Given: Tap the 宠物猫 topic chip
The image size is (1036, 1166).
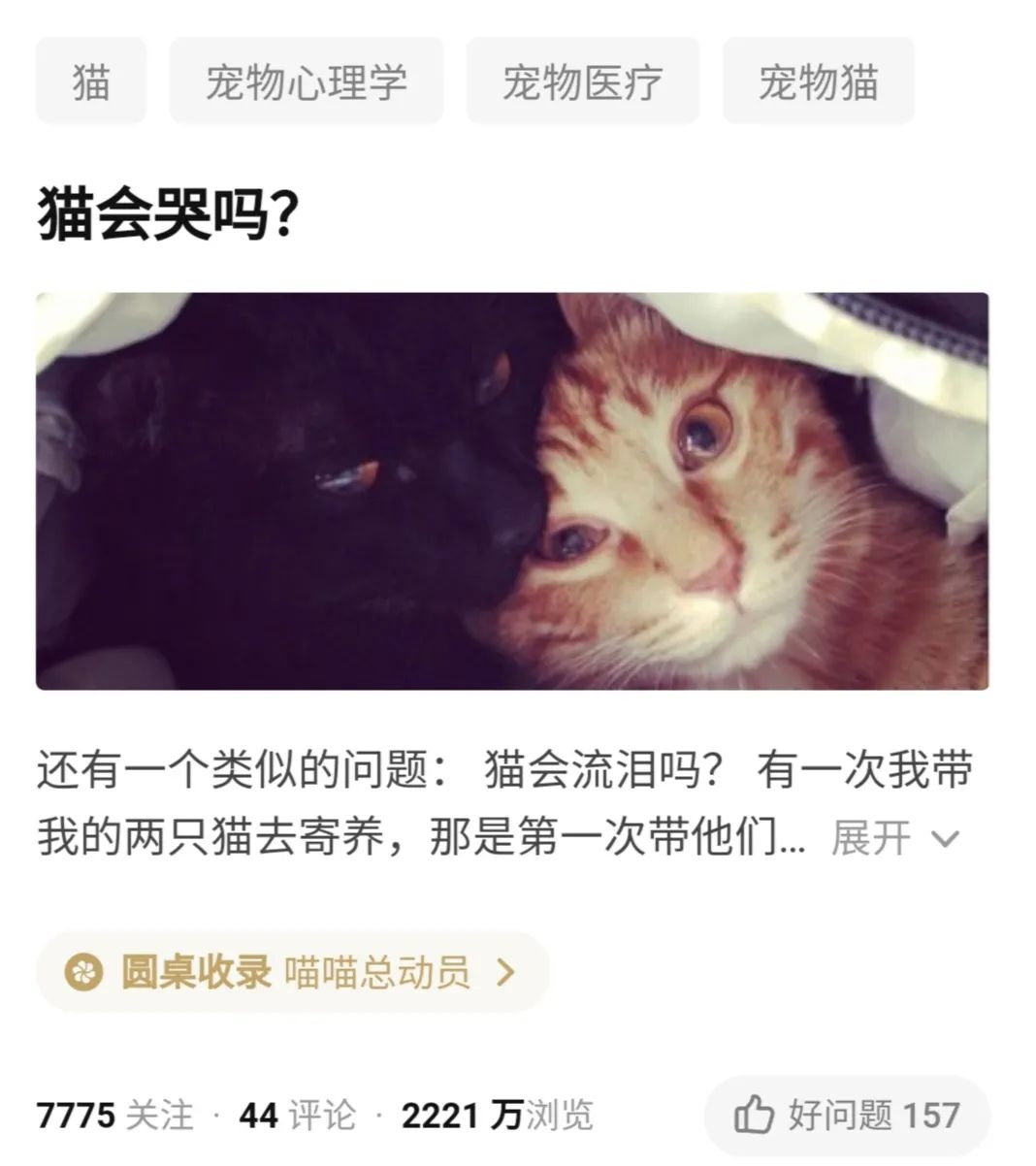Looking at the screenshot, I should [818, 81].
